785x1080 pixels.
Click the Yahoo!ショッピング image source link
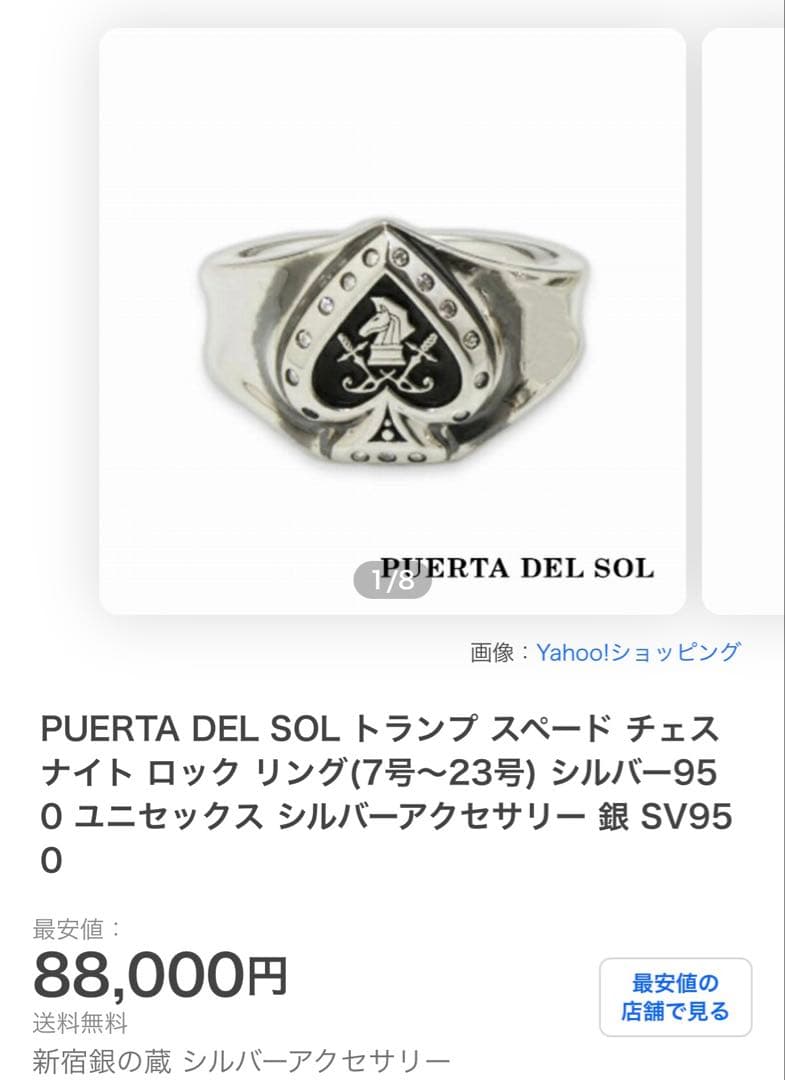pyautogui.click(x=638, y=650)
